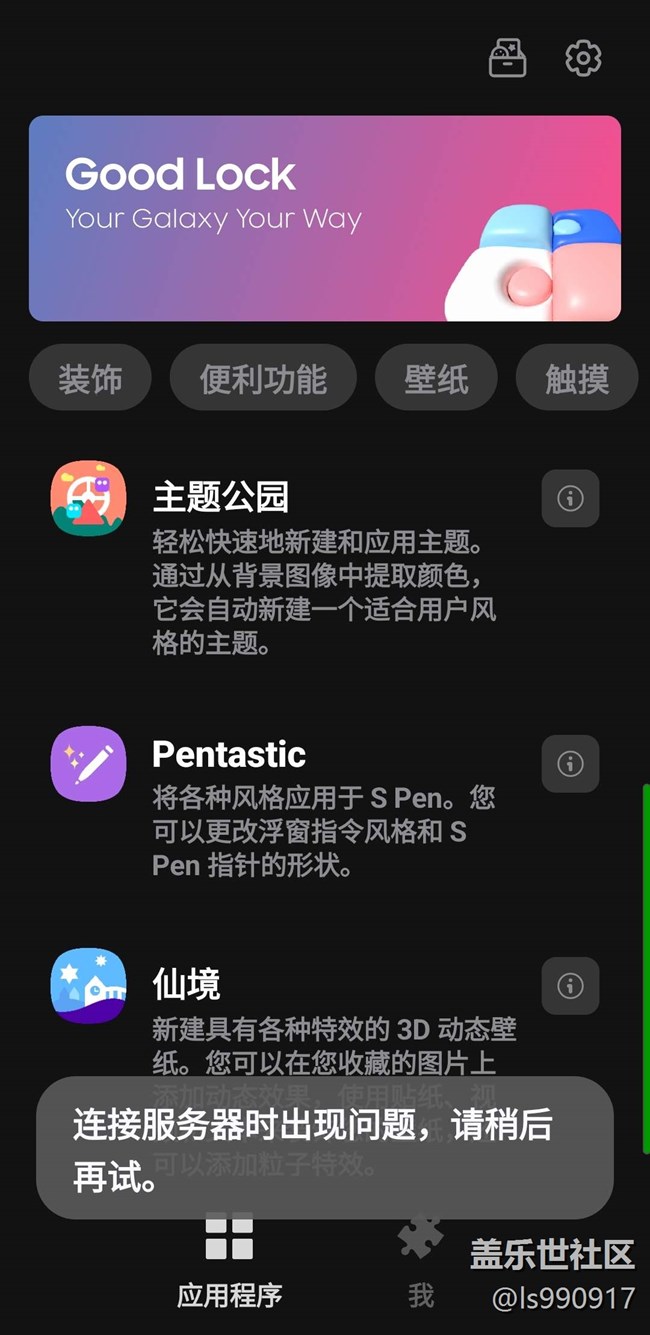The image size is (650, 1335).
Task: Select the 便利功能 filter chip
Action: pyautogui.click(x=263, y=378)
